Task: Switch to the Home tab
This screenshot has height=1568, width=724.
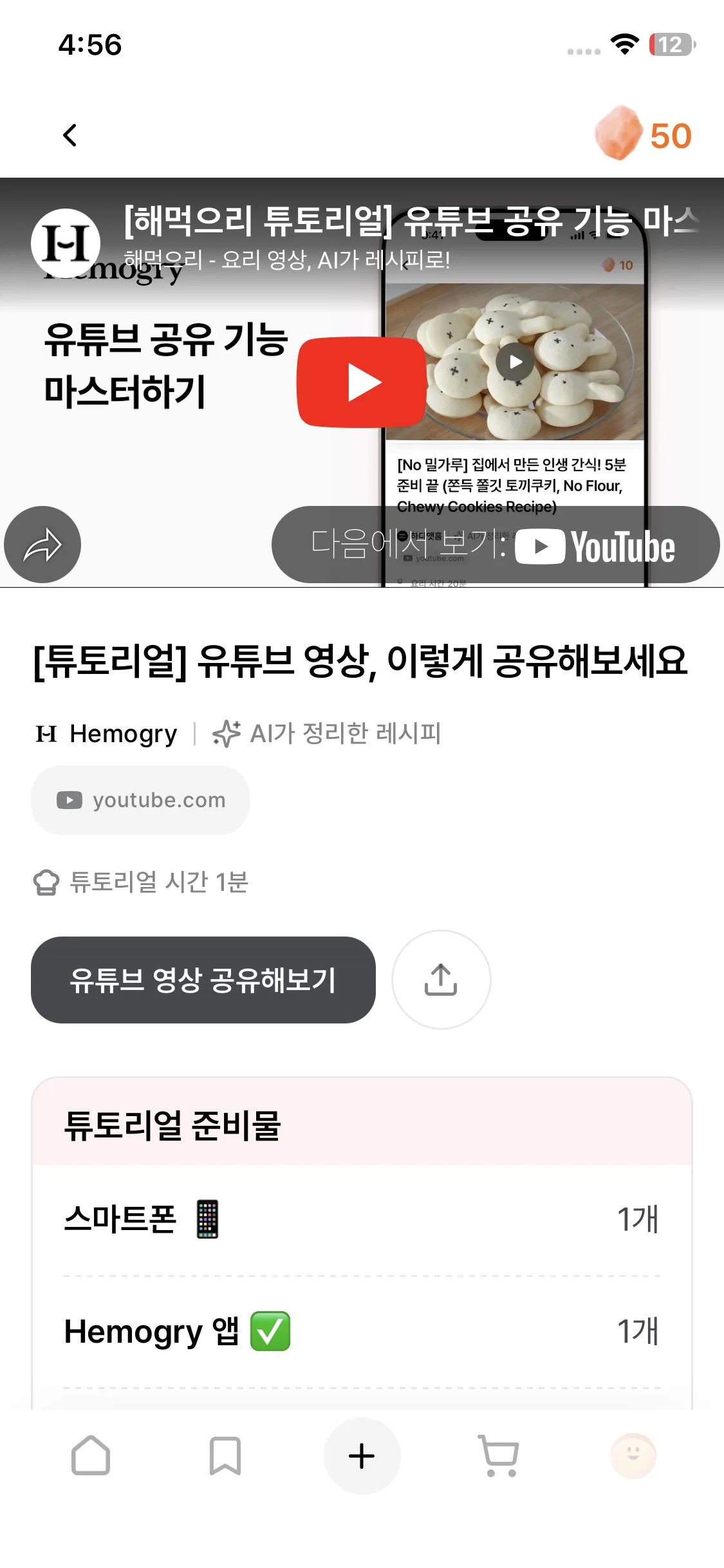Action: pyautogui.click(x=91, y=1455)
